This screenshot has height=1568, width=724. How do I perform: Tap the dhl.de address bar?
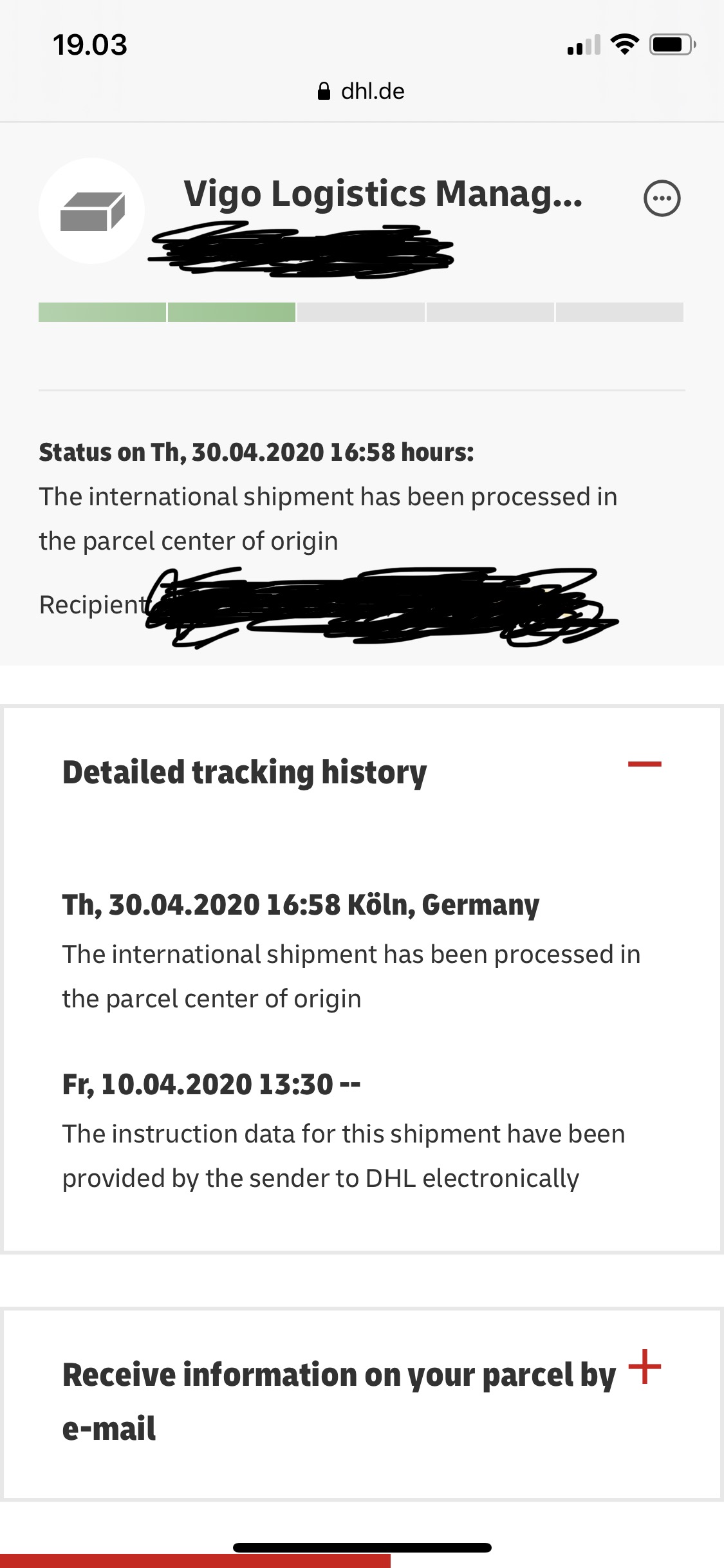coord(361,91)
